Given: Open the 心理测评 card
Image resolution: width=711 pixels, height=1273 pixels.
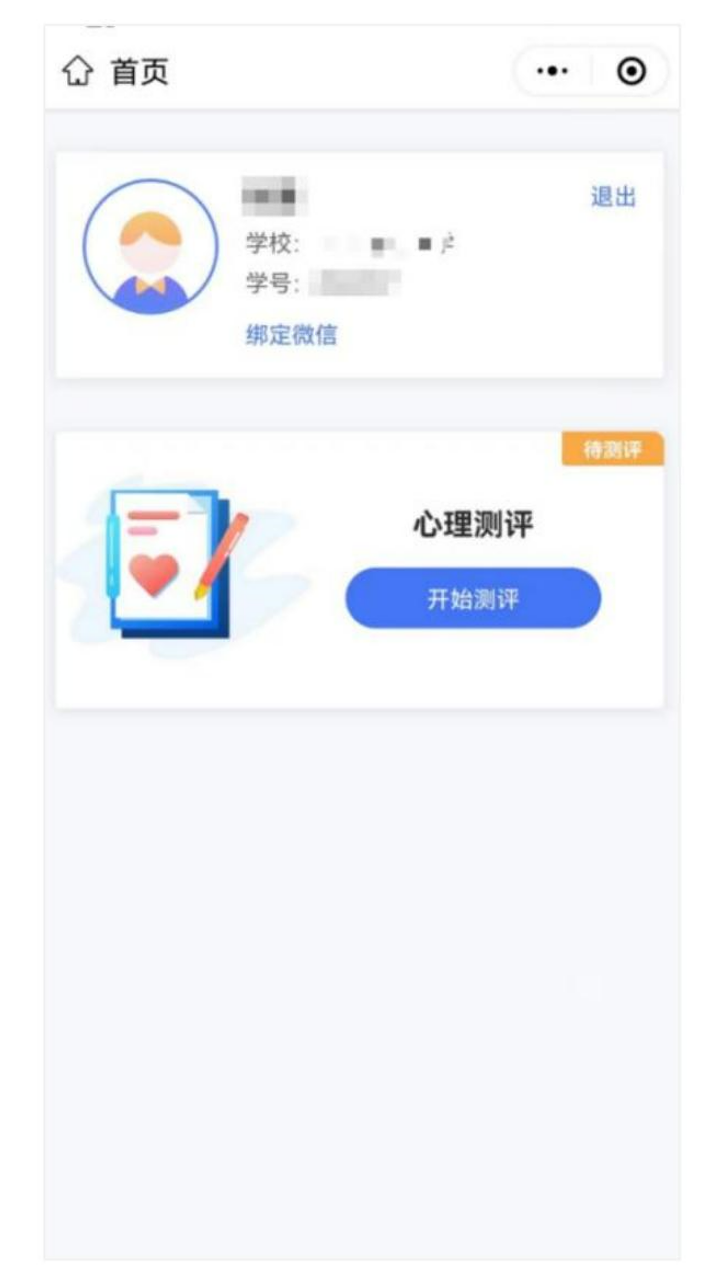Looking at the screenshot, I should pos(472,527).
